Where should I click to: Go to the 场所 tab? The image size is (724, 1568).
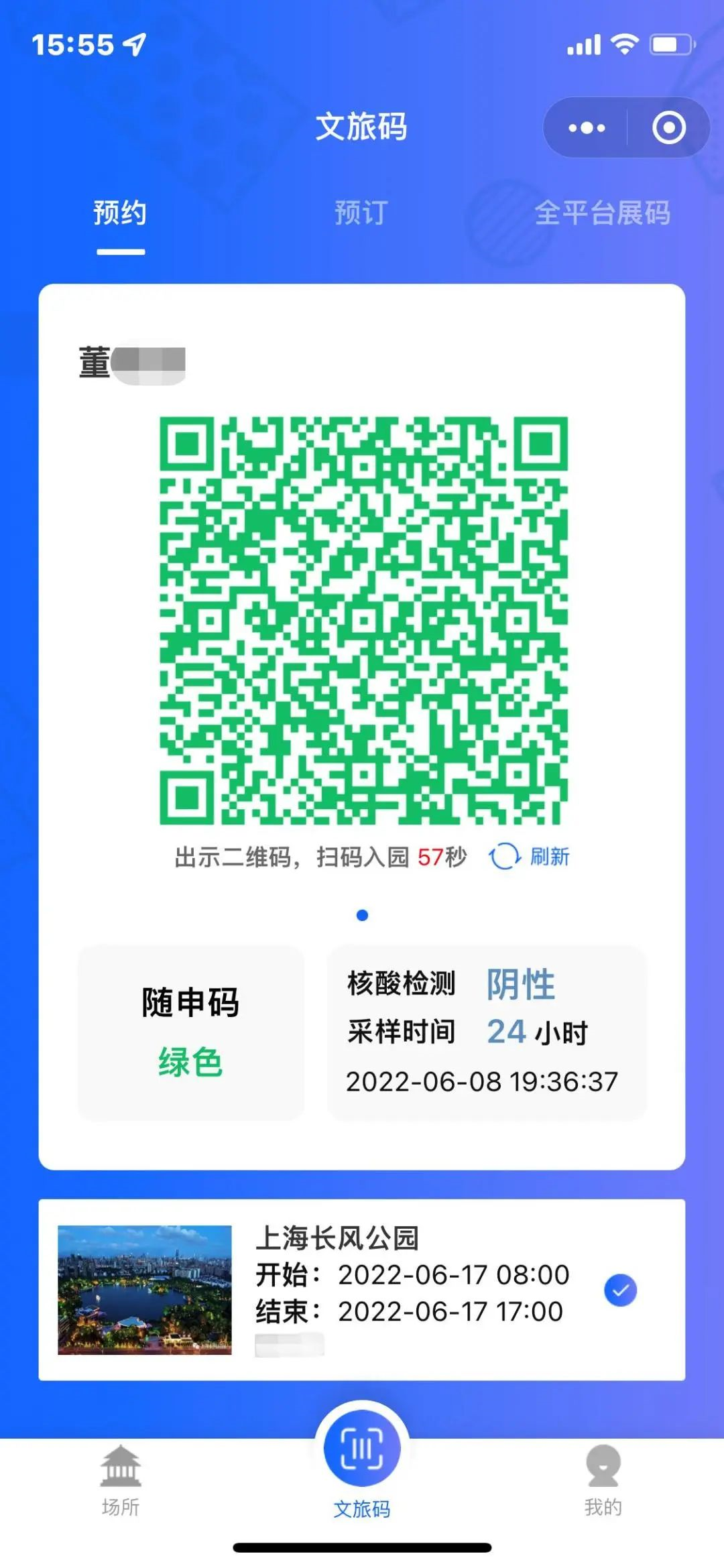pyautogui.click(x=121, y=1479)
